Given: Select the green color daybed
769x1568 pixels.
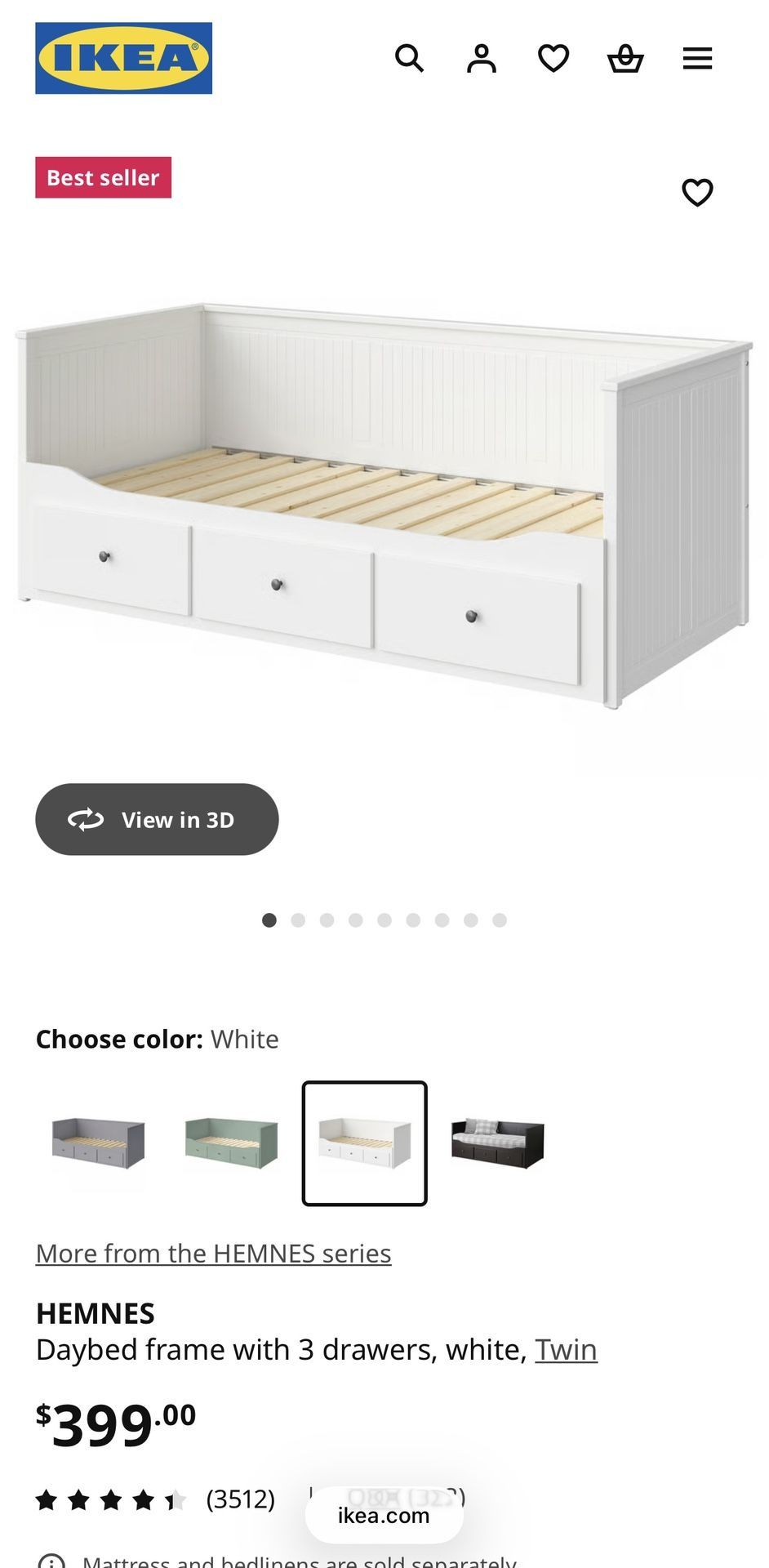Looking at the screenshot, I should click(x=231, y=1143).
